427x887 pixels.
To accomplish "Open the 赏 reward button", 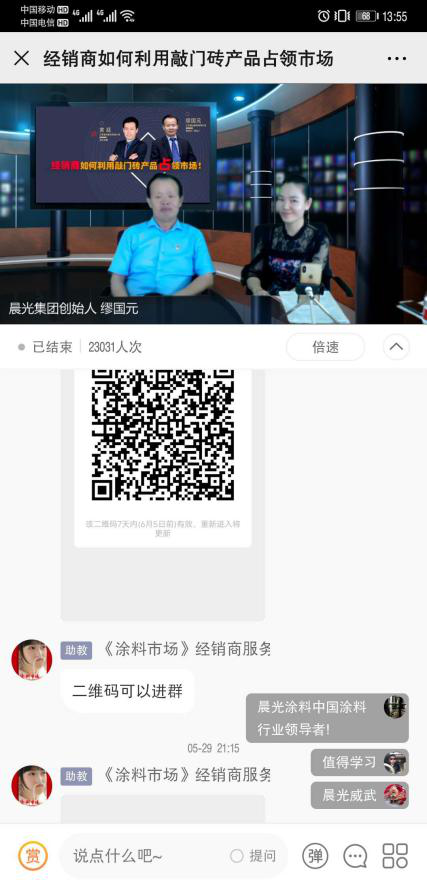I will tap(32, 856).
